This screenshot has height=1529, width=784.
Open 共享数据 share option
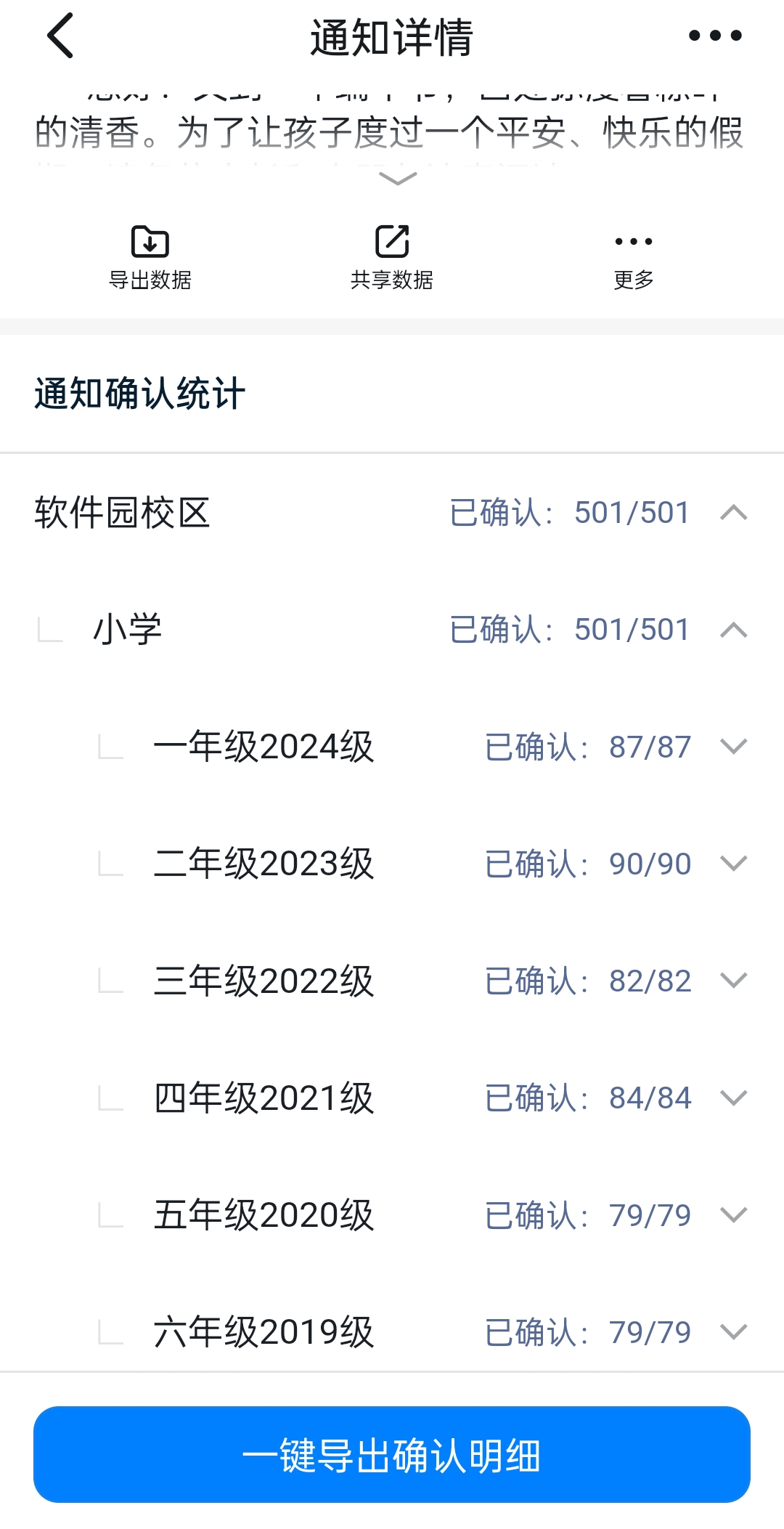pyautogui.click(x=392, y=258)
